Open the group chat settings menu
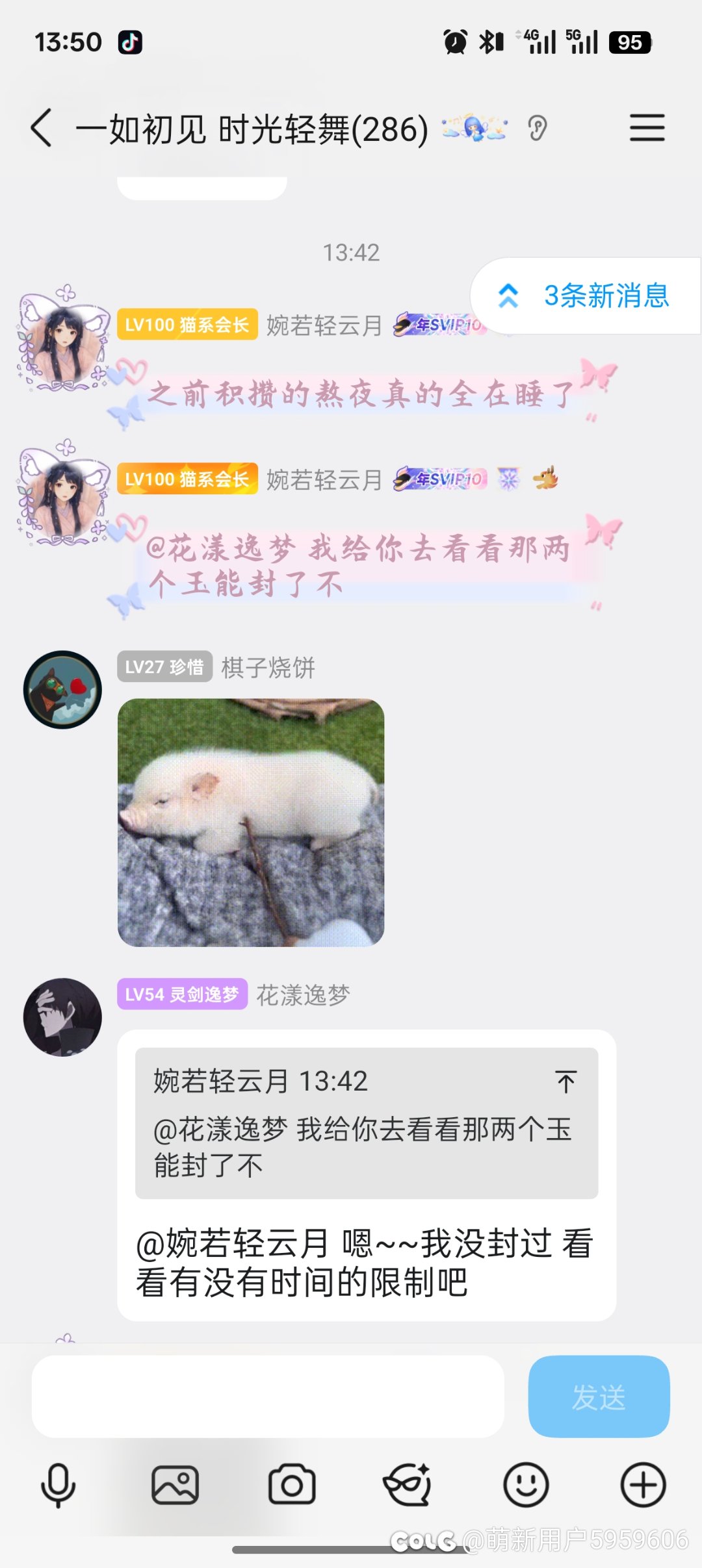Viewport: 702px width, 1568px height. [x=647, y=127]
